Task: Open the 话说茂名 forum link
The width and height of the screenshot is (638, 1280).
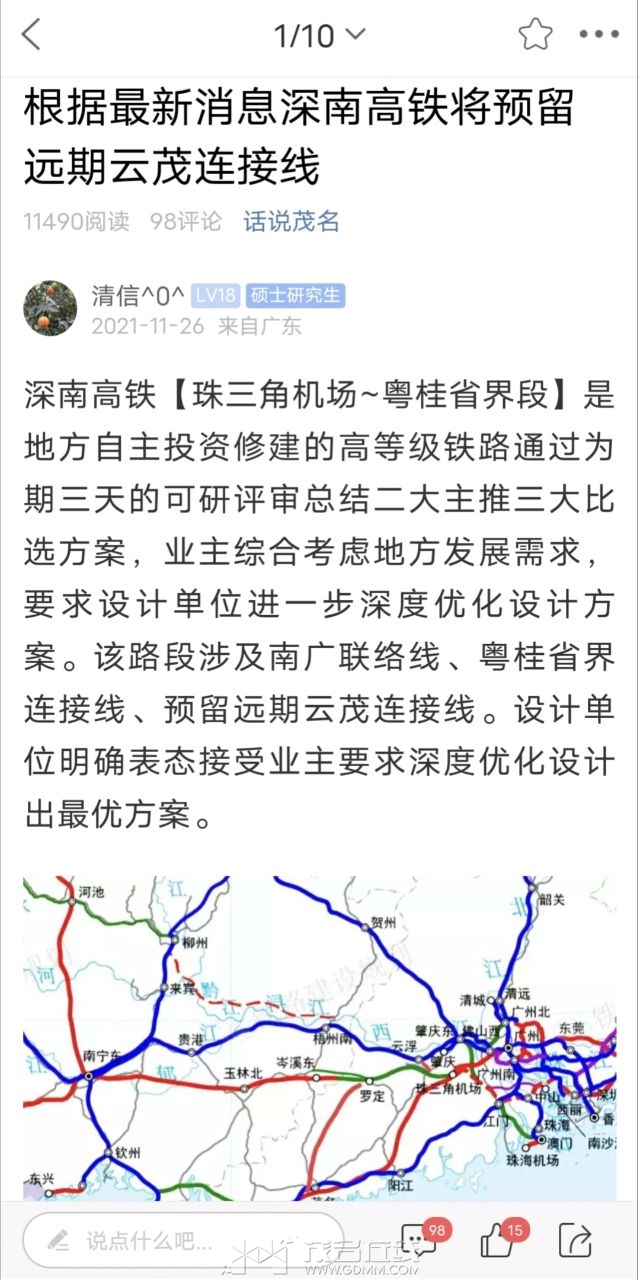Action: click(x=292, y=222)
